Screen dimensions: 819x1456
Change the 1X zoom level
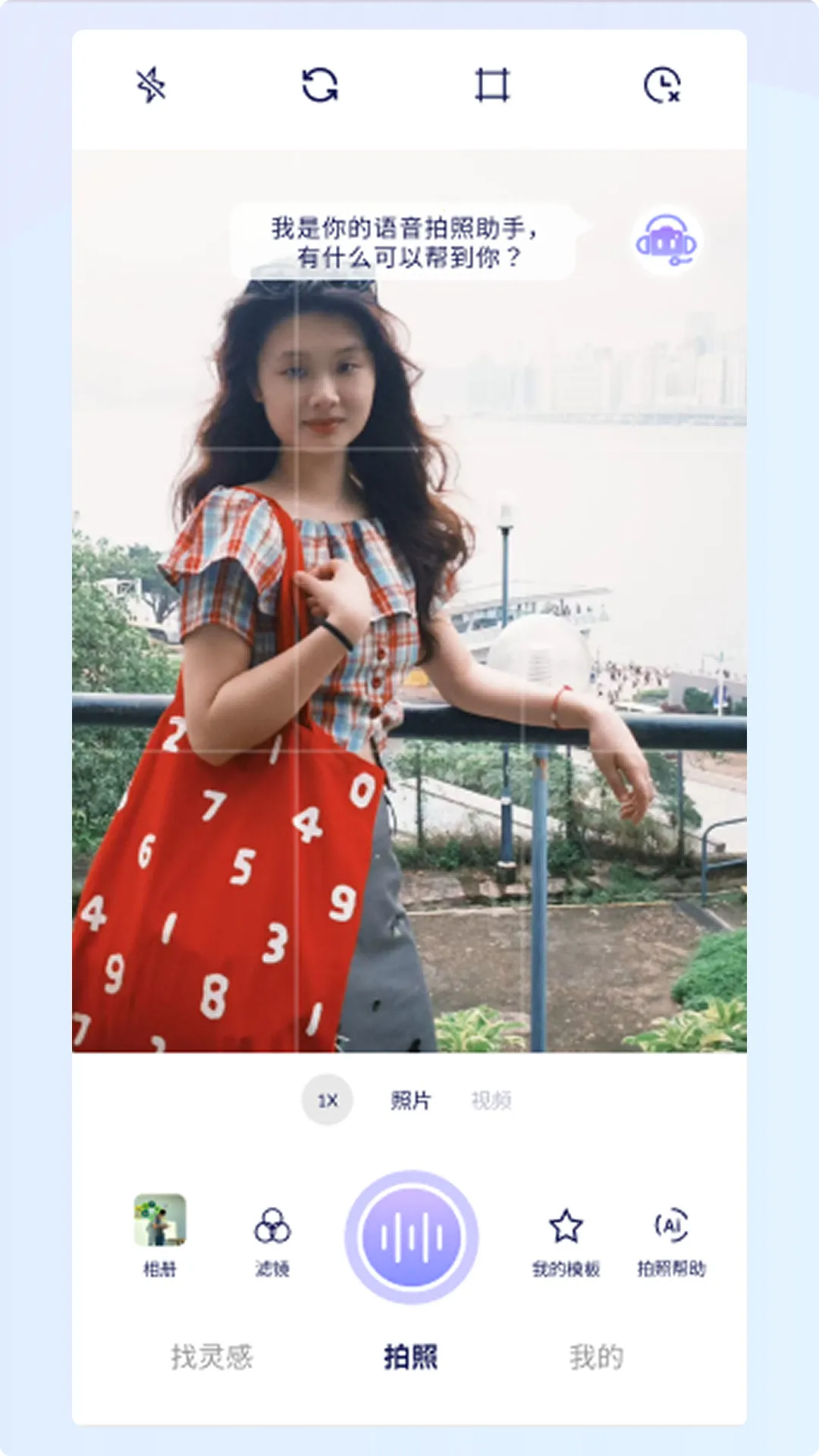[328, 1100]
